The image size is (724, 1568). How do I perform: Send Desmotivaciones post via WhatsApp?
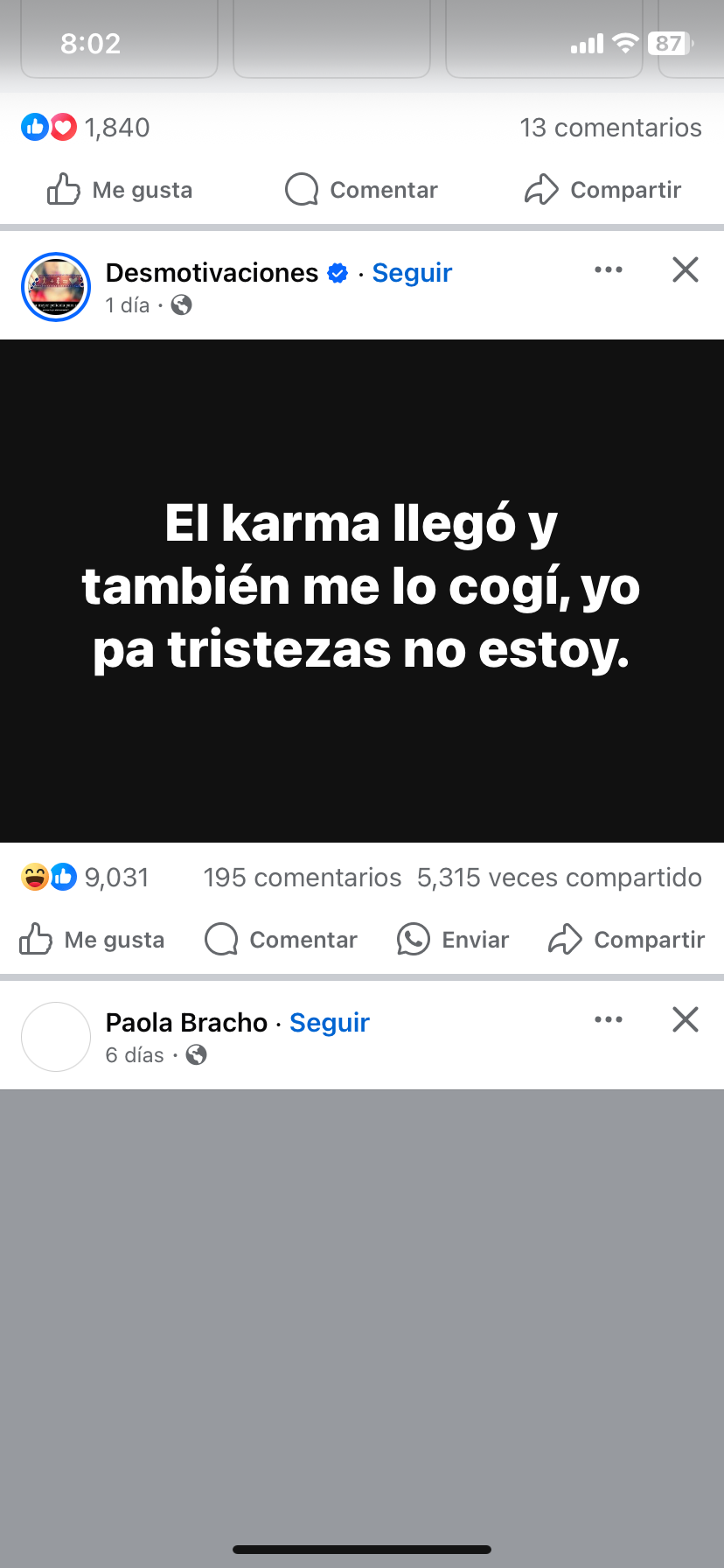point(453,940)
